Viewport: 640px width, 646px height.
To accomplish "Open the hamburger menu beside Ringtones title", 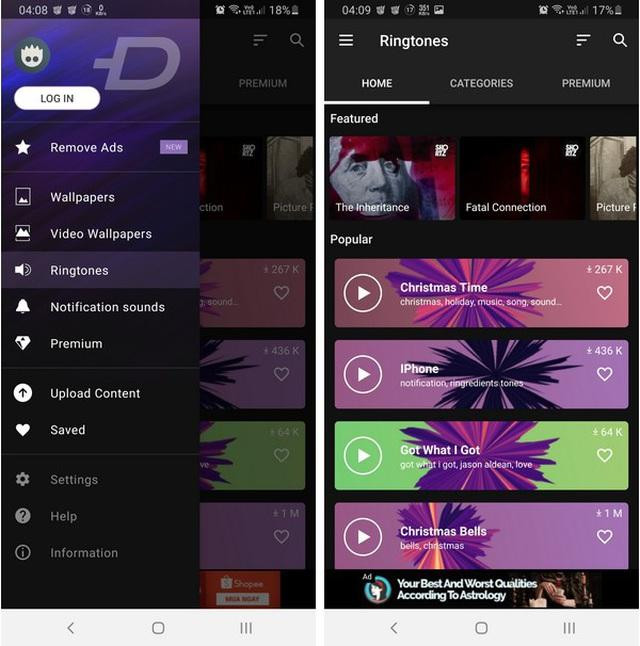I will (346, 41).
